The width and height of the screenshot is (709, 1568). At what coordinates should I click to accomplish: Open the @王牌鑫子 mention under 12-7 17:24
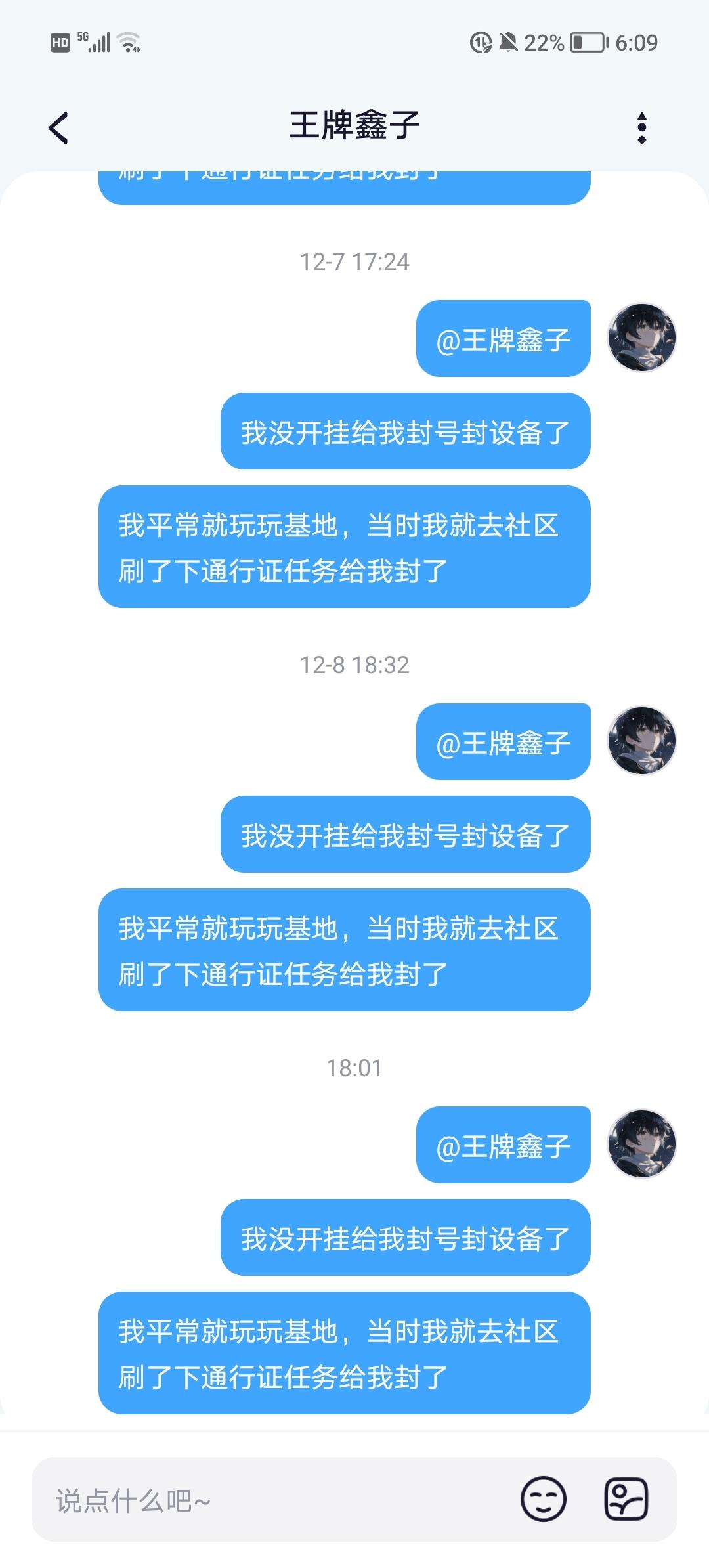pyautogui.click(x=503, y=339)
